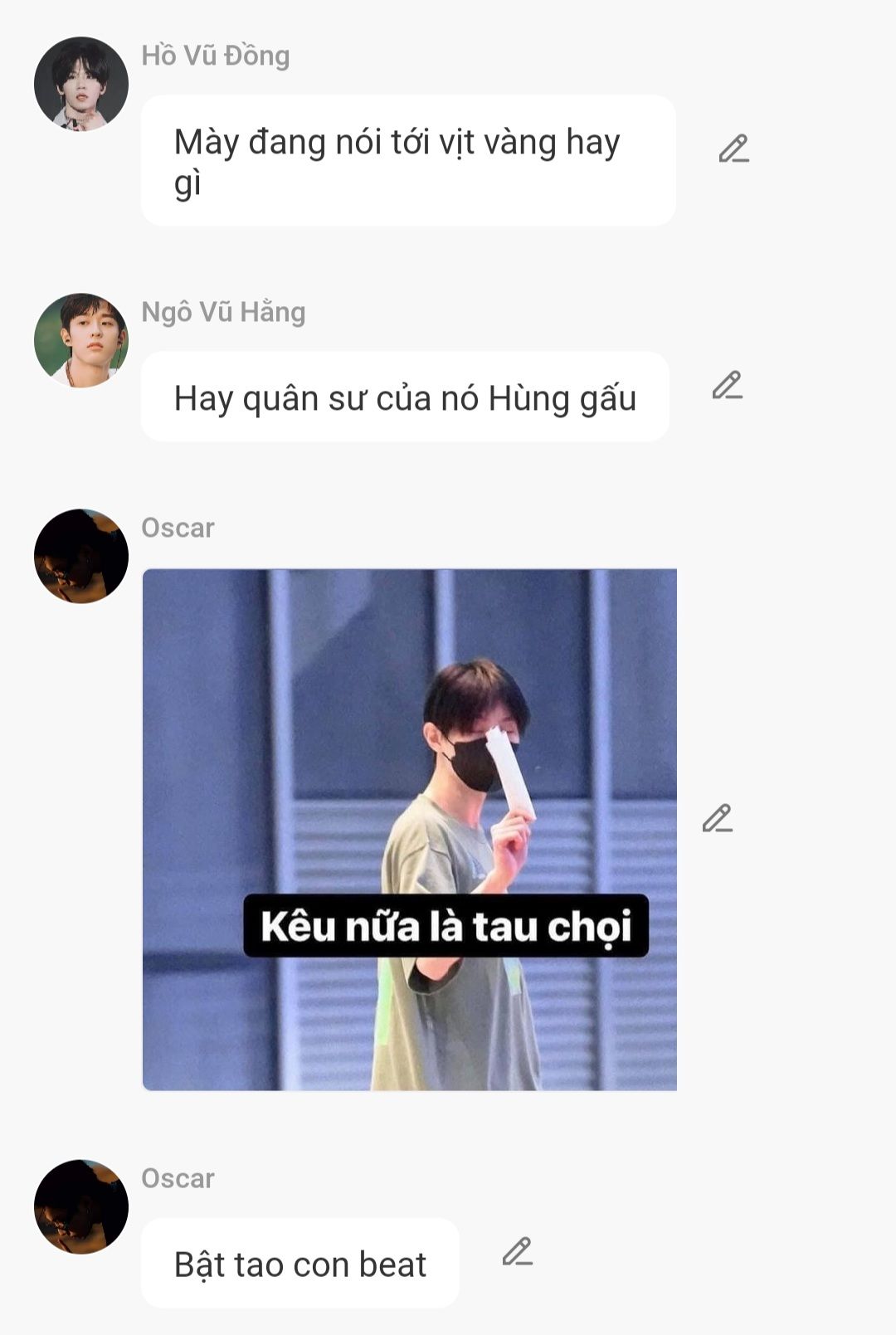Edit the 'Bật tao con beat' message
Viewport: 896px width, 1335px height.
click(517, 1252)
